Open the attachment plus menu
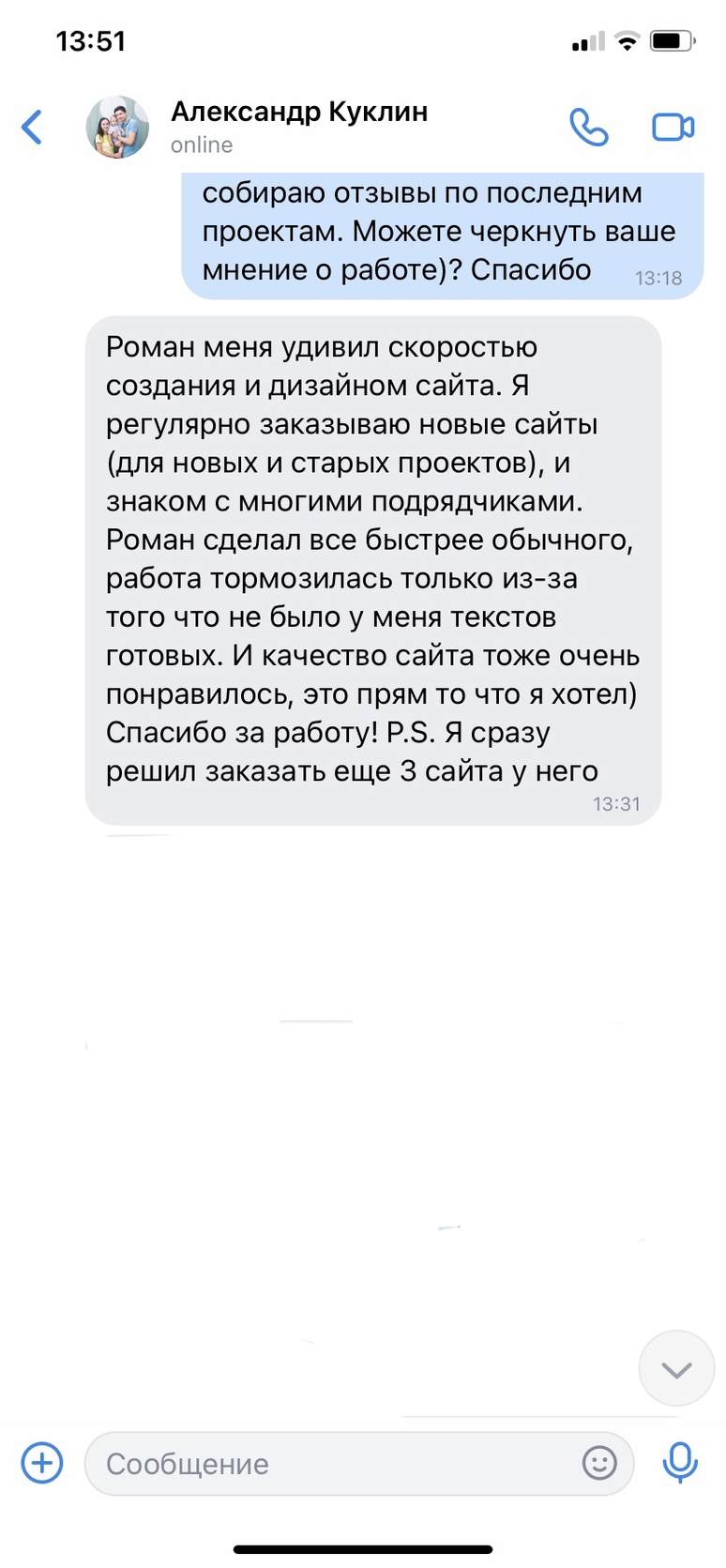This screenshot has width=726, height=1568. coord(42,1463)
